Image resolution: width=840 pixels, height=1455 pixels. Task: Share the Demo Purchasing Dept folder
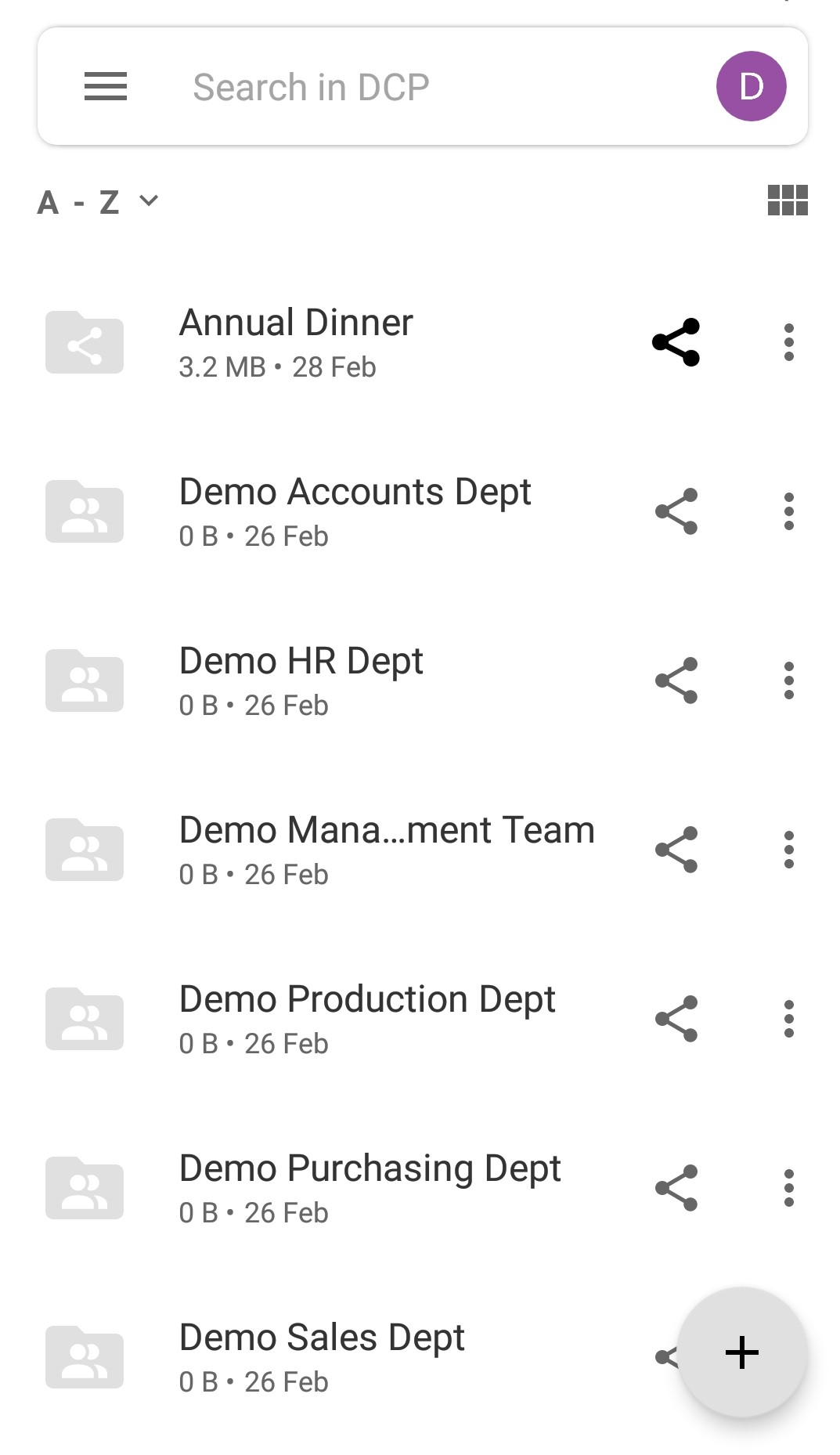click(x=676, y=1188)
